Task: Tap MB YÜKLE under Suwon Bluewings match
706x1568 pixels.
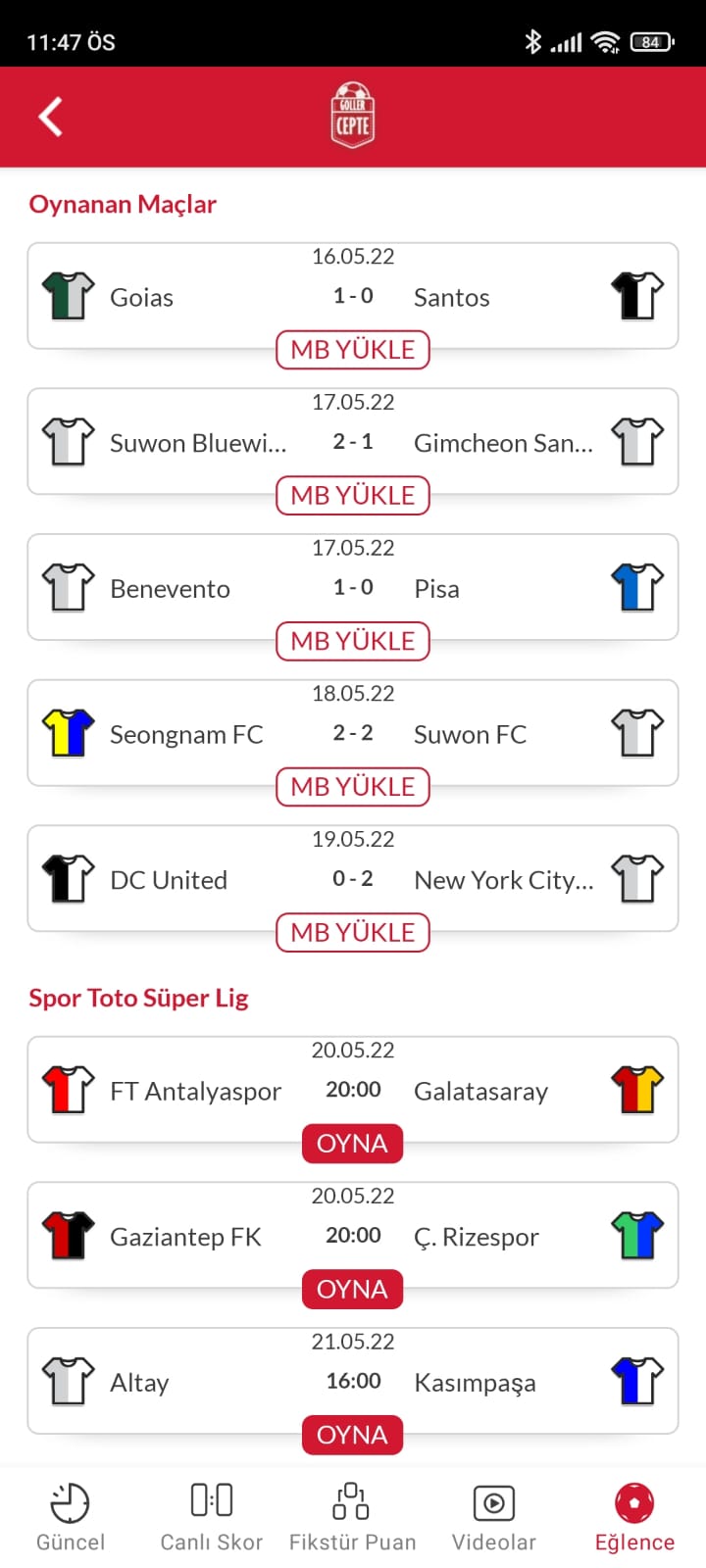Action: point(353,496)
